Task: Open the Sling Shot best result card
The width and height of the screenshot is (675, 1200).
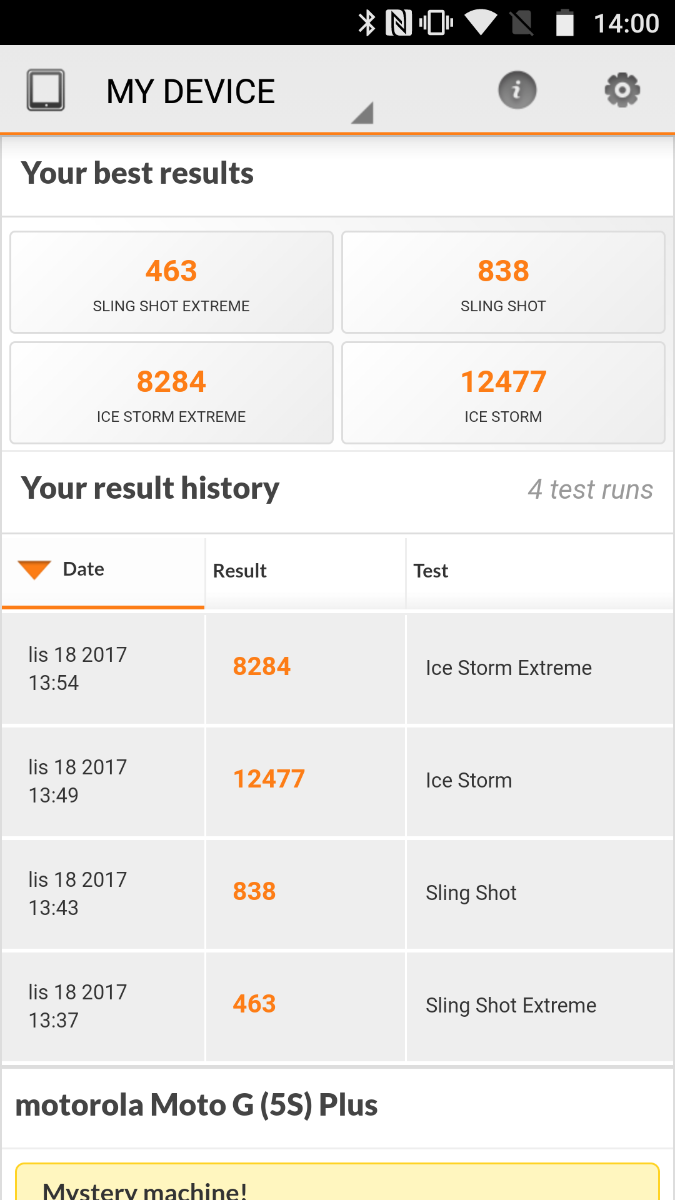Action: pyautogui.click(x=503, y=282)
